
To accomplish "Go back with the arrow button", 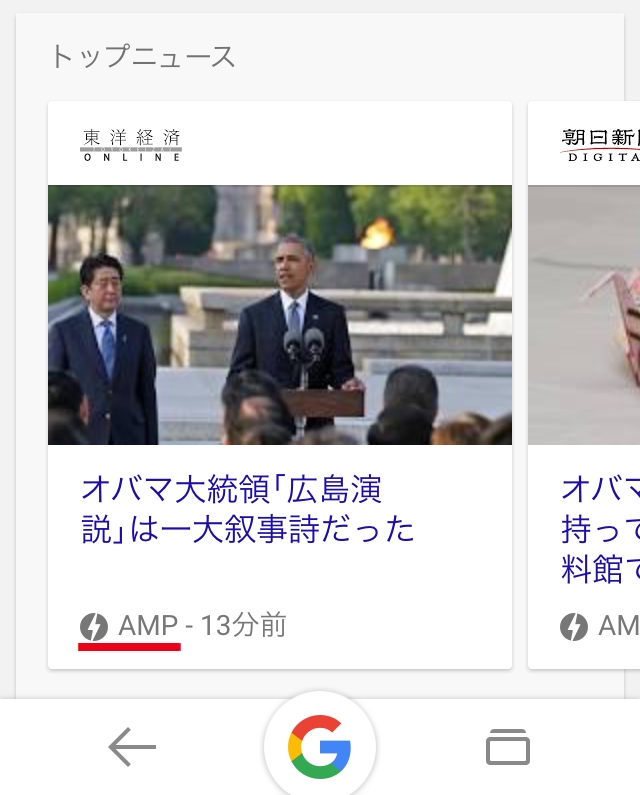I will click(x=132, y=747).
